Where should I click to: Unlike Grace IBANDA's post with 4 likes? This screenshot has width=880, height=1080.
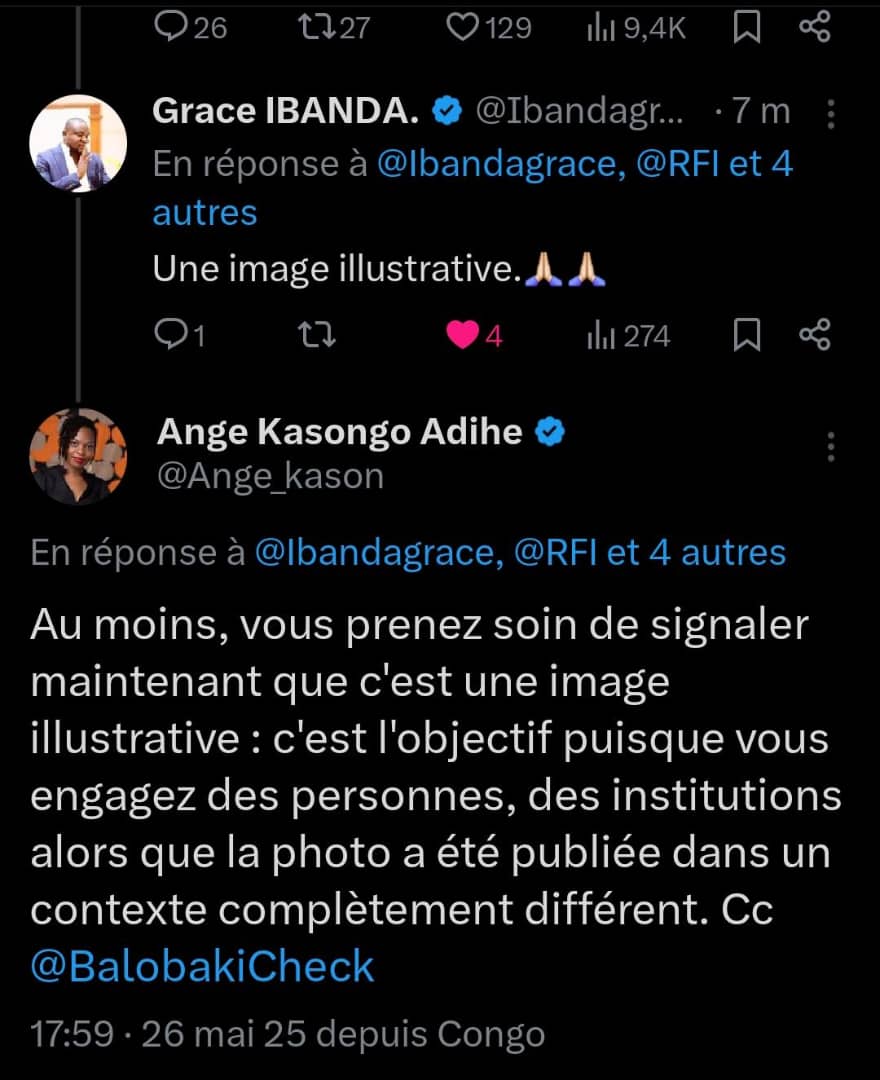[462, 336]
